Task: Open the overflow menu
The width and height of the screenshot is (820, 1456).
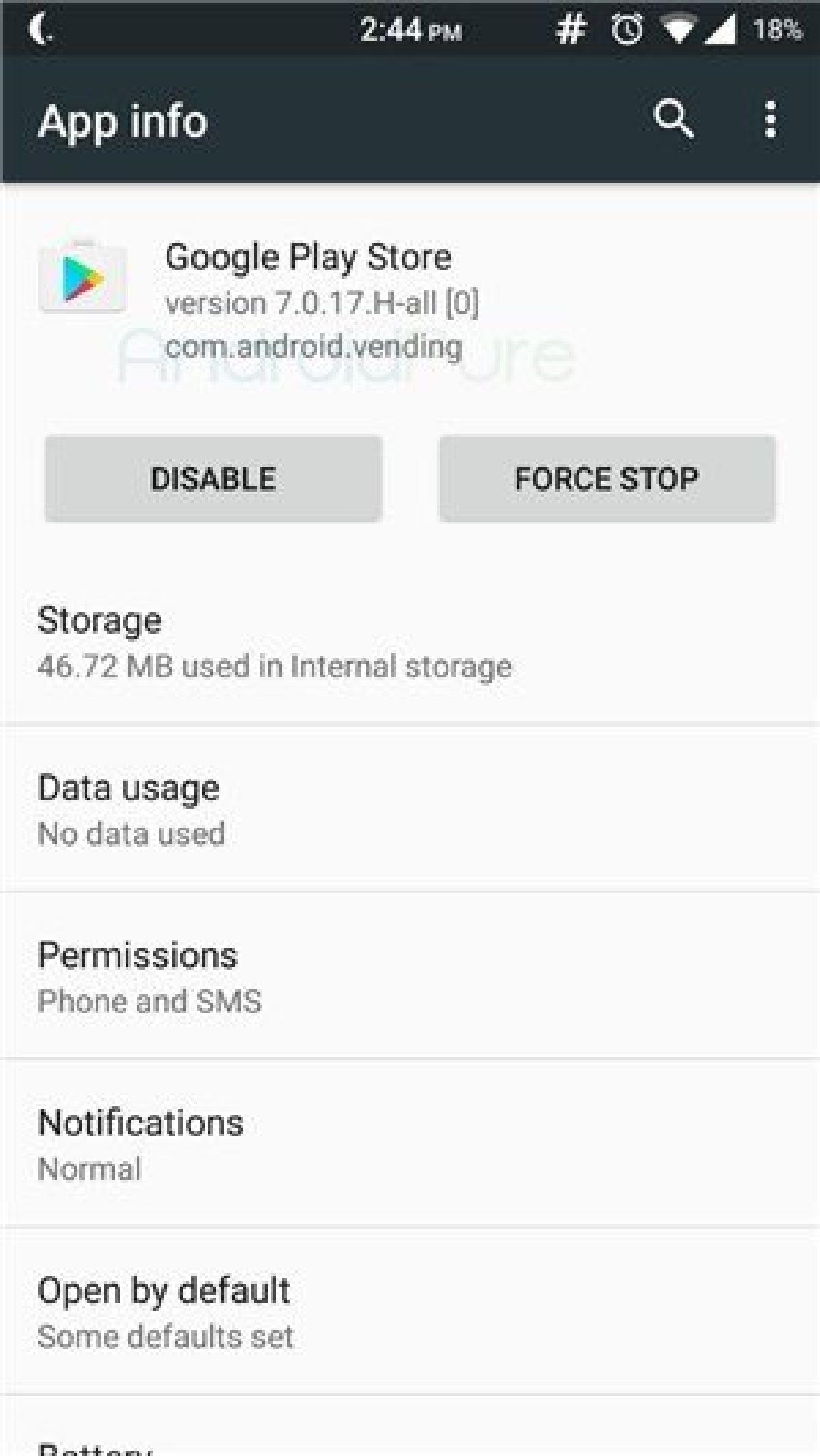Action: [770, 120]
